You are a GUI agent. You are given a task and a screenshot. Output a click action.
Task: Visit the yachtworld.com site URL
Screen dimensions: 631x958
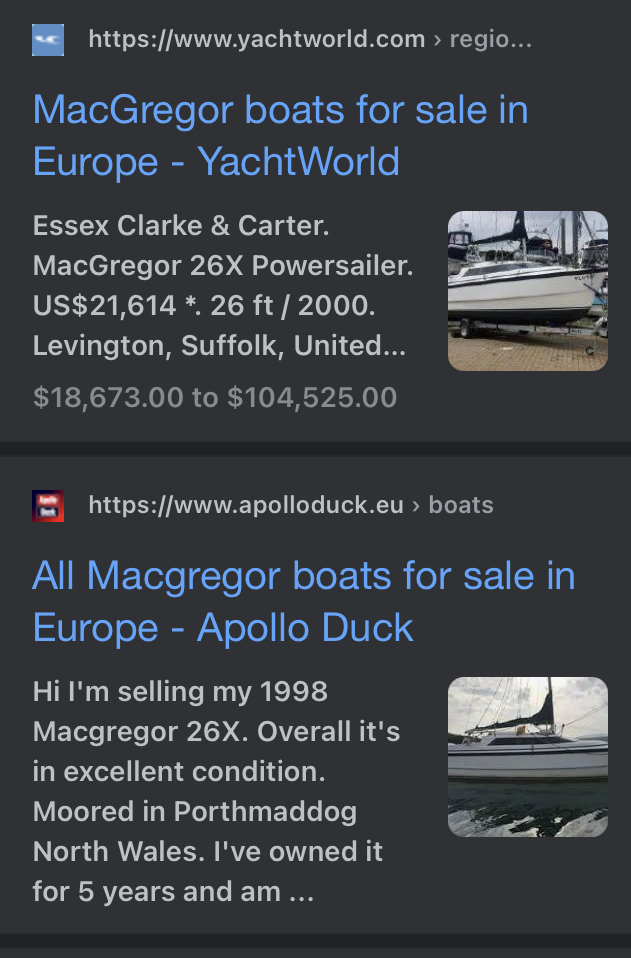coord(257,40)
